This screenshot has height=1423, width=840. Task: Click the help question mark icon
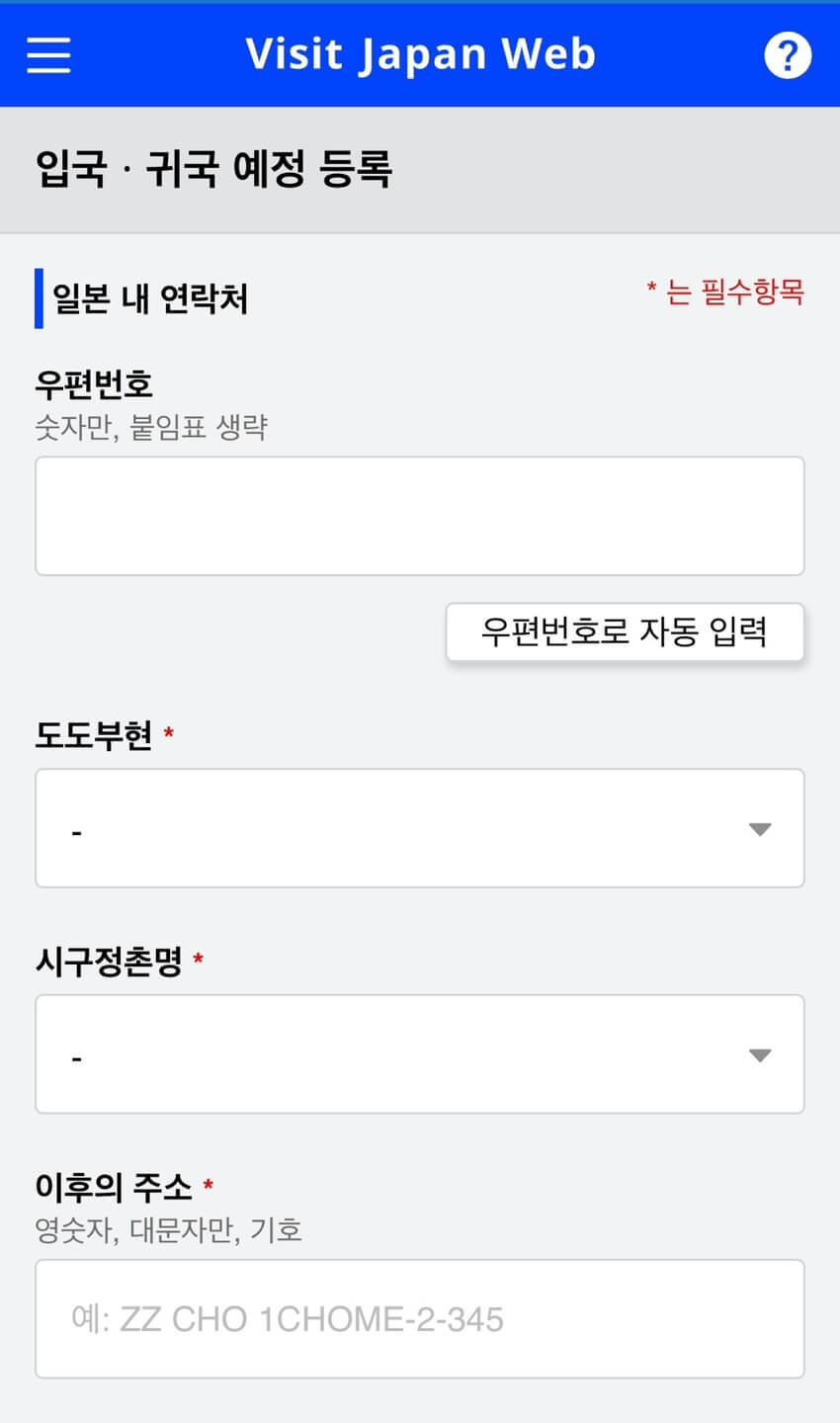tap(788, 54)
